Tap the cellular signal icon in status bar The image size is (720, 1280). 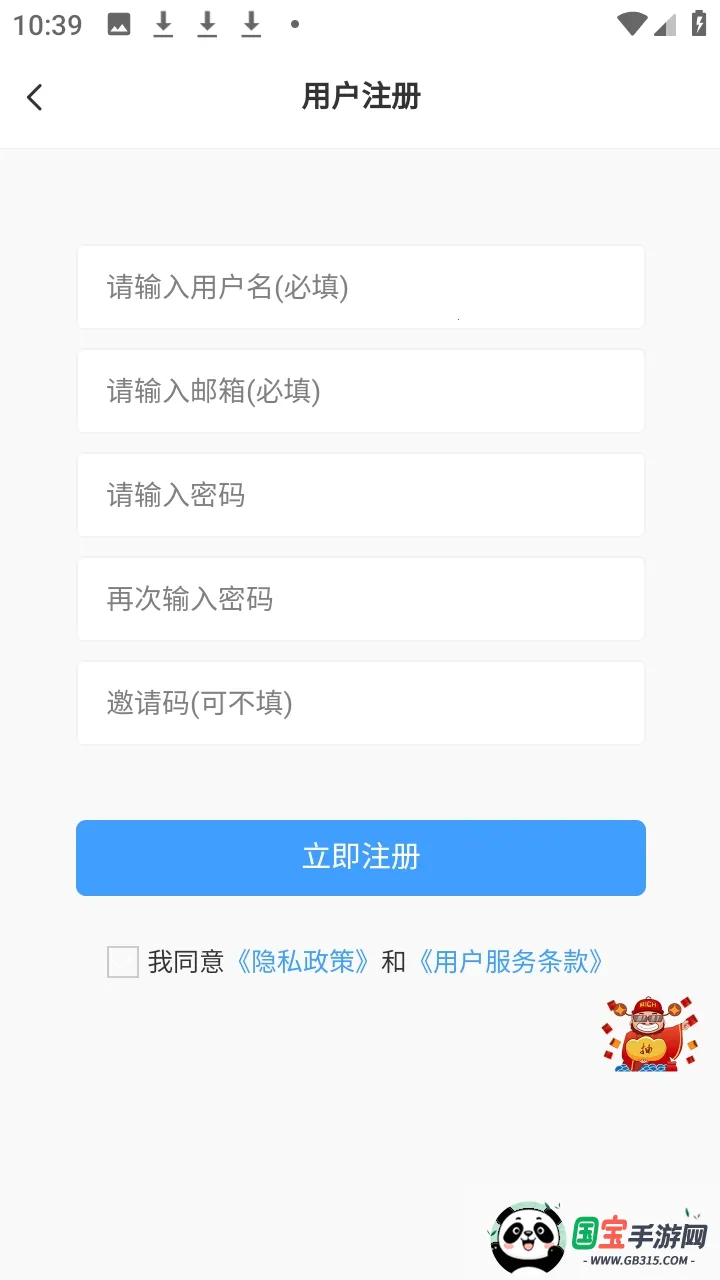667,23
